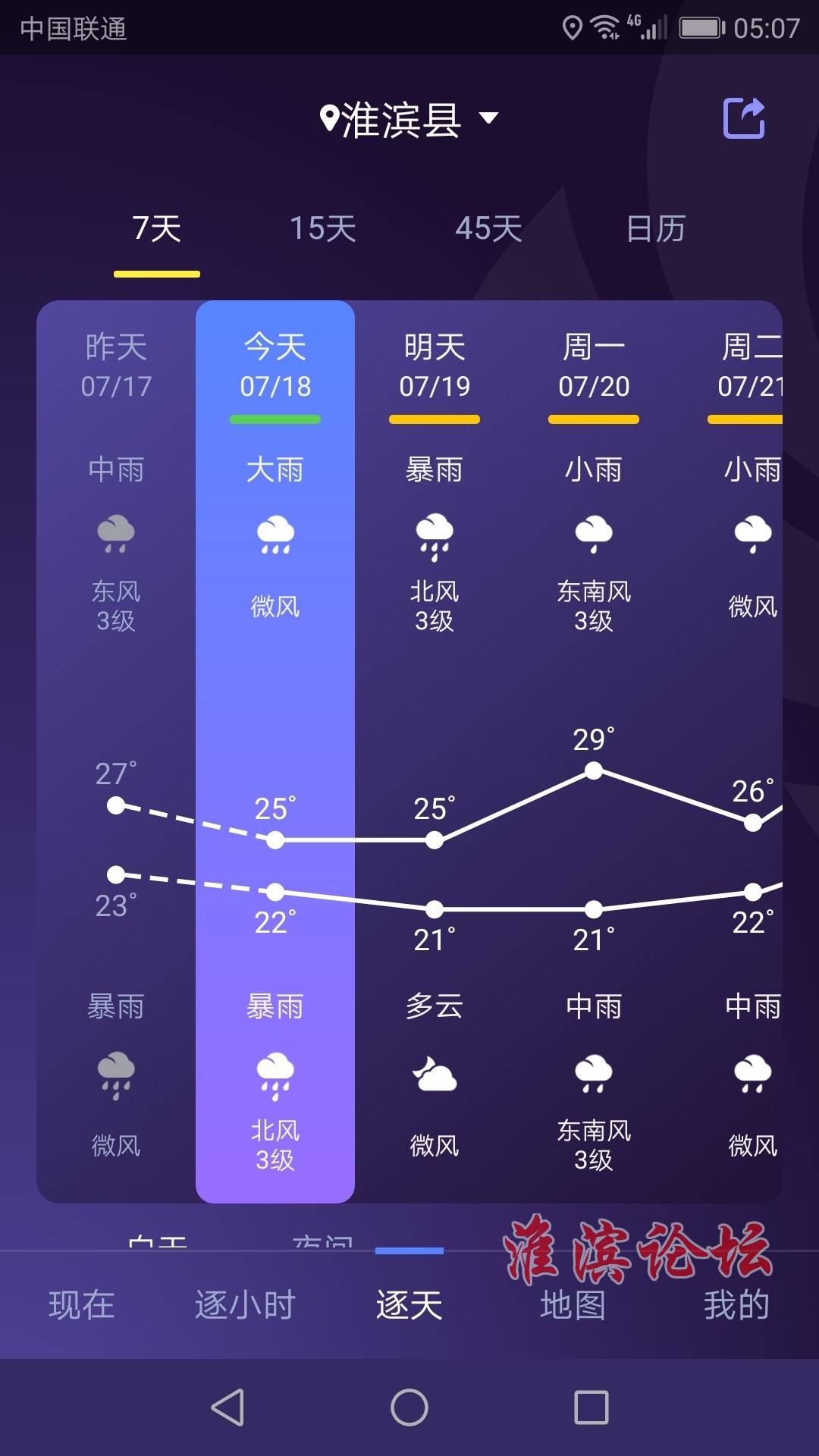Open the 日历 tab
Screen dimensions: 819x1456
656,229
